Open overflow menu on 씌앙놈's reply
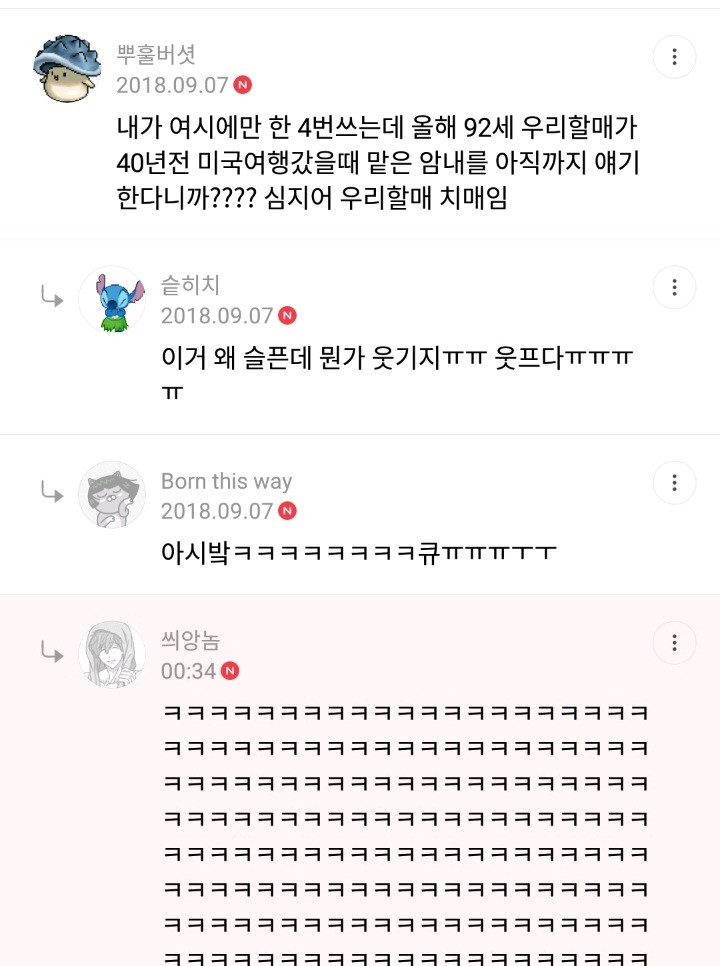 click(674, 642)
